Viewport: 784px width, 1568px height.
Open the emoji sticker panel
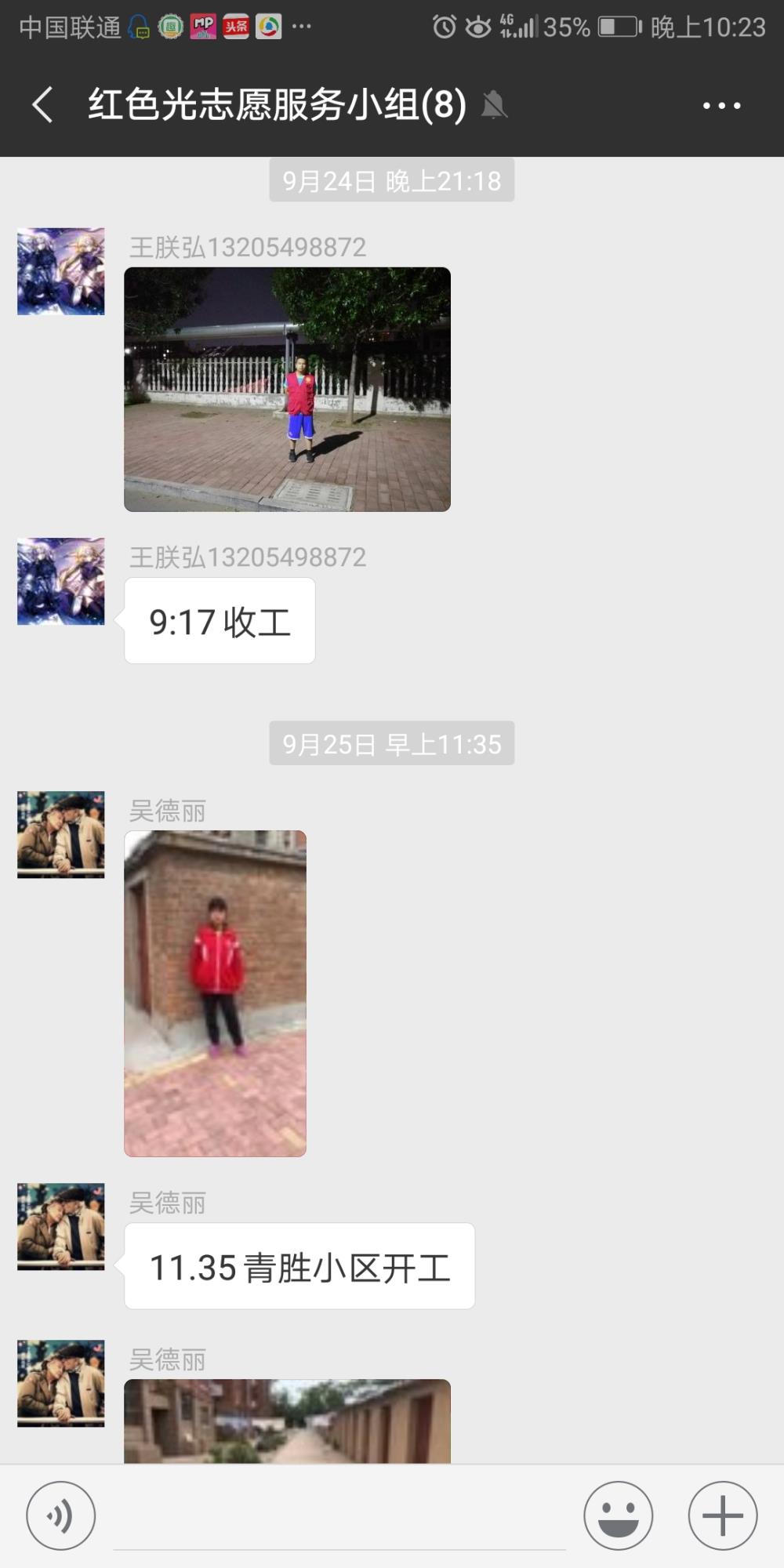click(x=618, y=1515)
